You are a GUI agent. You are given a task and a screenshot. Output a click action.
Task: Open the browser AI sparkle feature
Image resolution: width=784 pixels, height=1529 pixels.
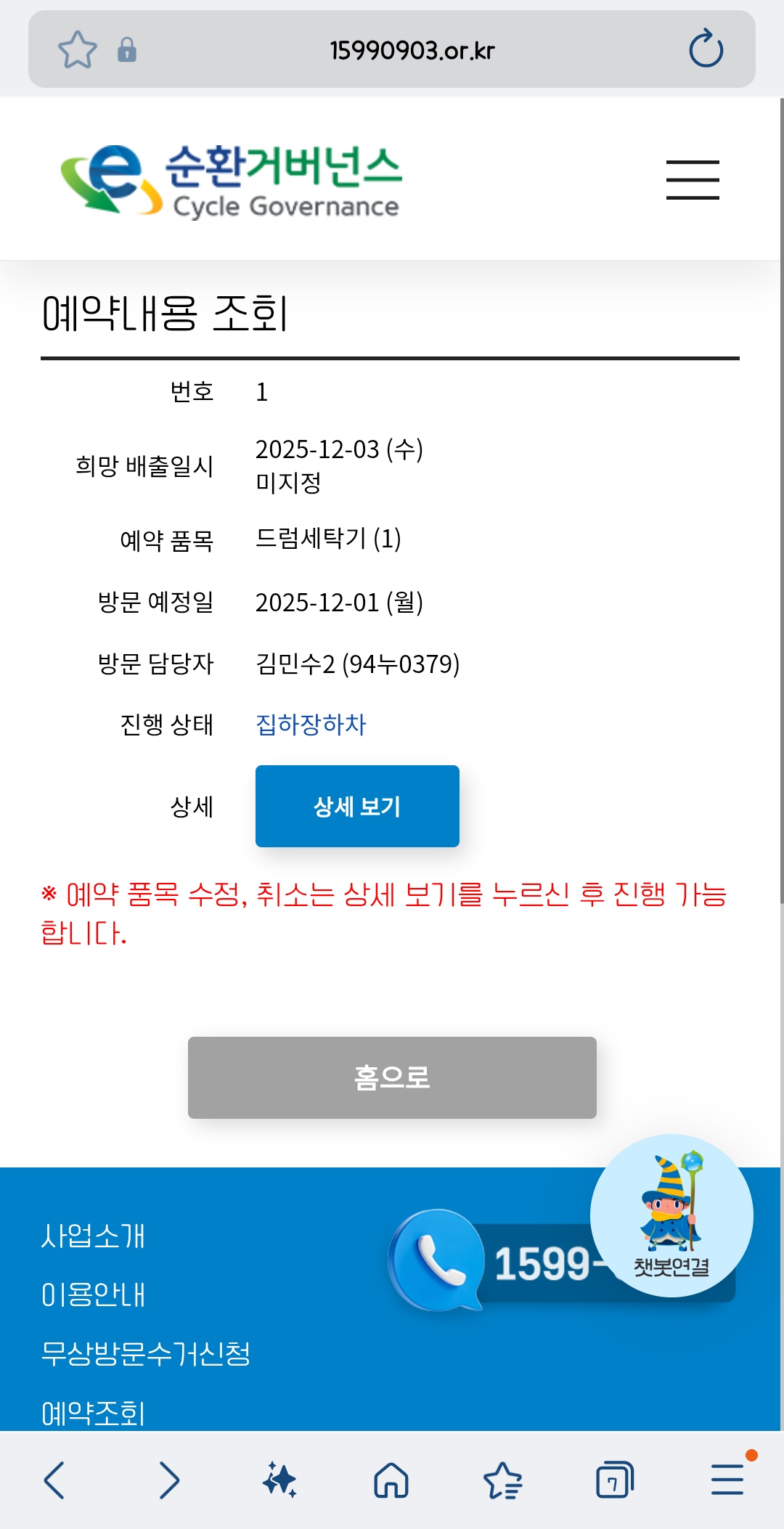point(279,1480)
